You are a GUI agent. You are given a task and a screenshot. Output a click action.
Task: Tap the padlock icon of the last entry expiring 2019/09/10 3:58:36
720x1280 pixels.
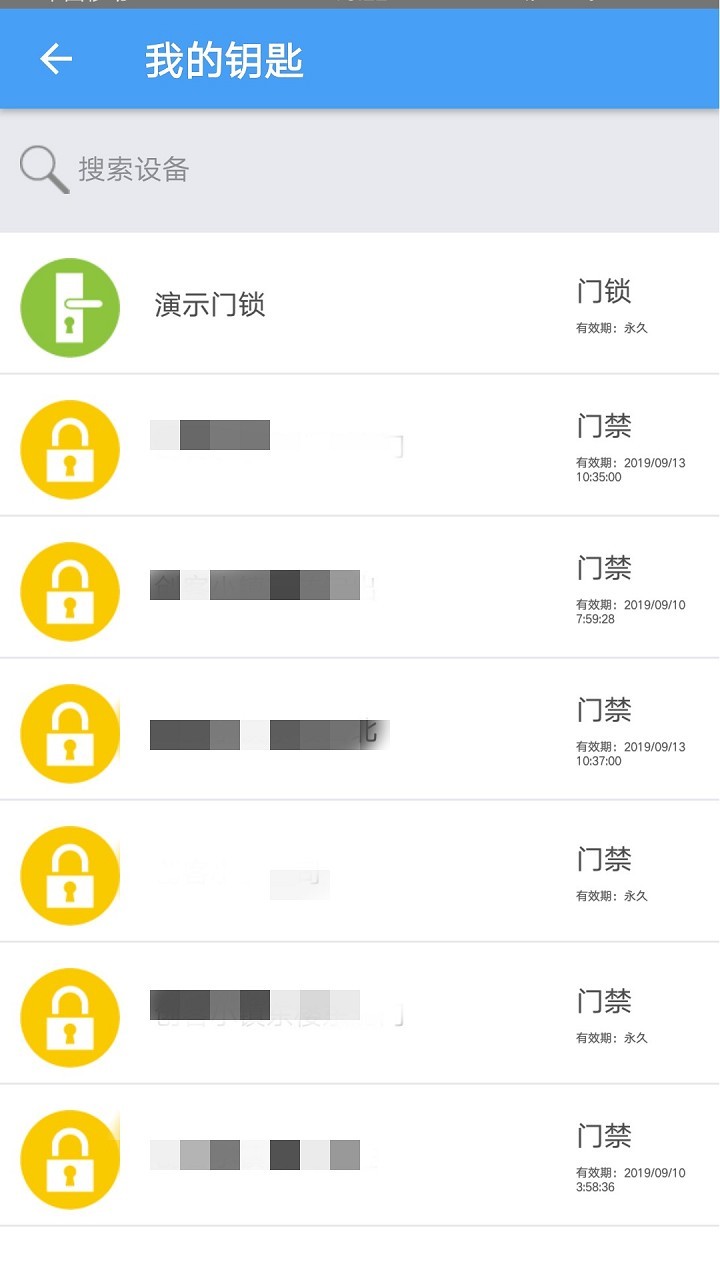click(x=69, y=1157)
